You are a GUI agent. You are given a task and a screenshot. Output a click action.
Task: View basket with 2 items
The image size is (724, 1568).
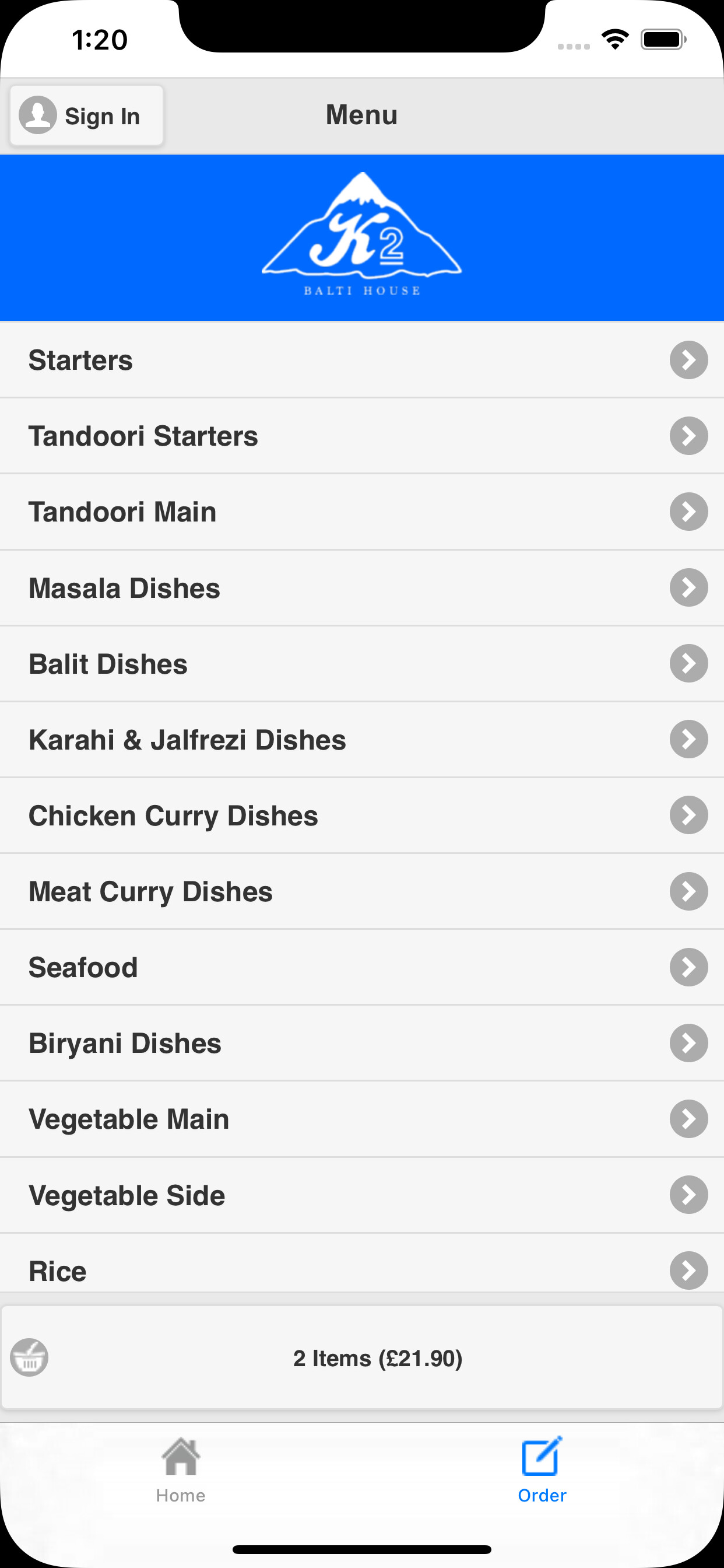click(x=362, y=1357)
